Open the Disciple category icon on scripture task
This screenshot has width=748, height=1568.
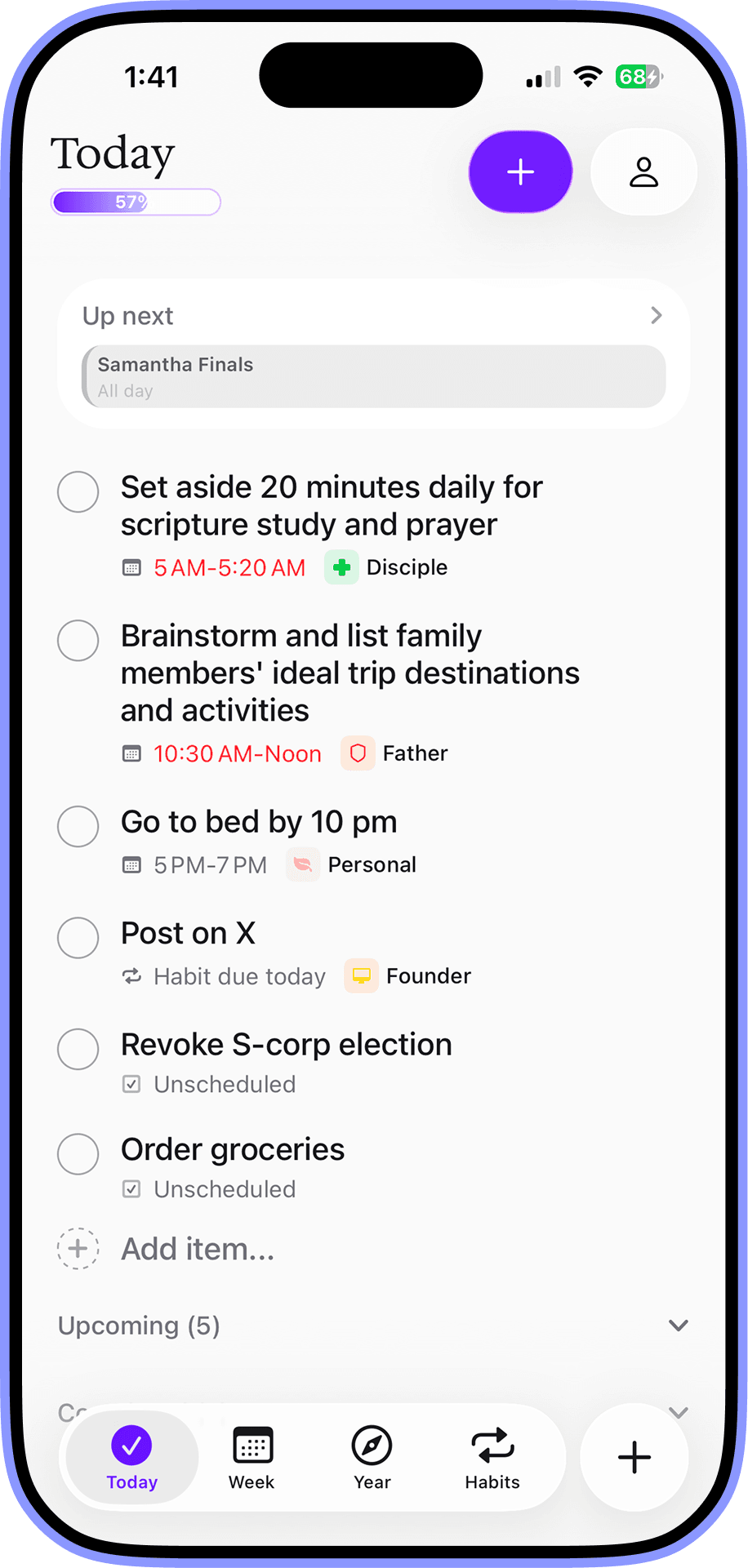coord(341,566)
